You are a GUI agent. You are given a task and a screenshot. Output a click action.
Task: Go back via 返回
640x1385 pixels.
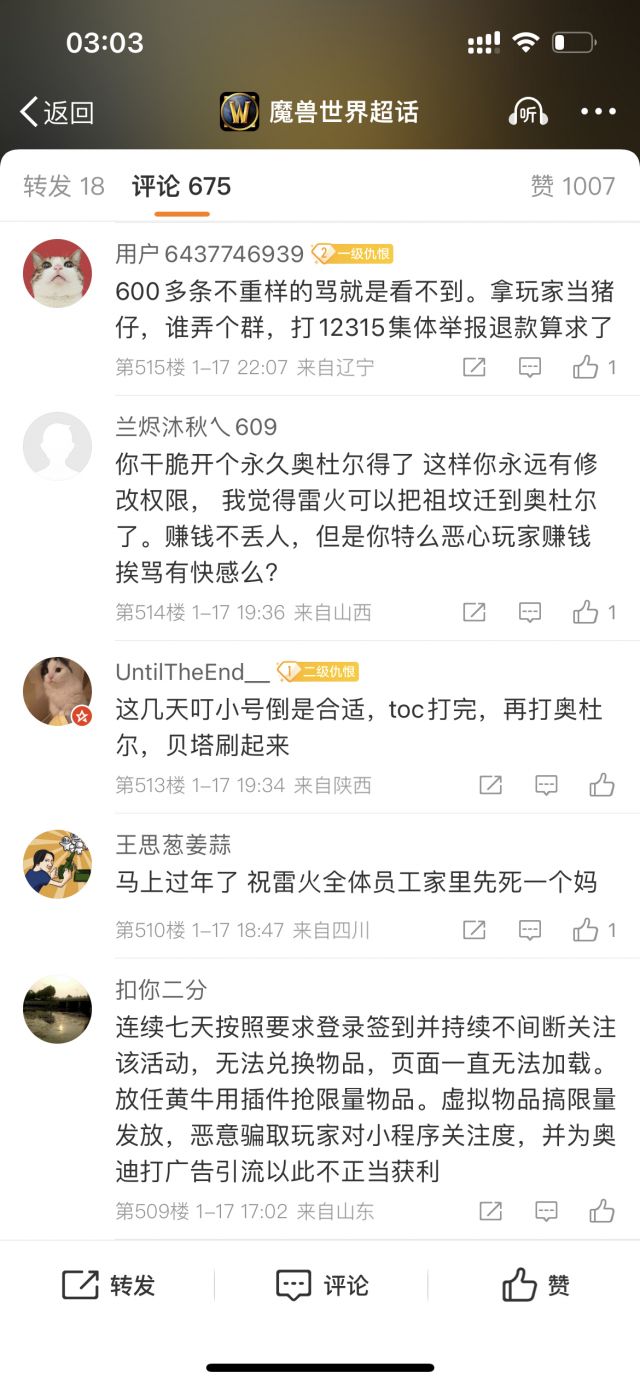click(x=57, y=112)
